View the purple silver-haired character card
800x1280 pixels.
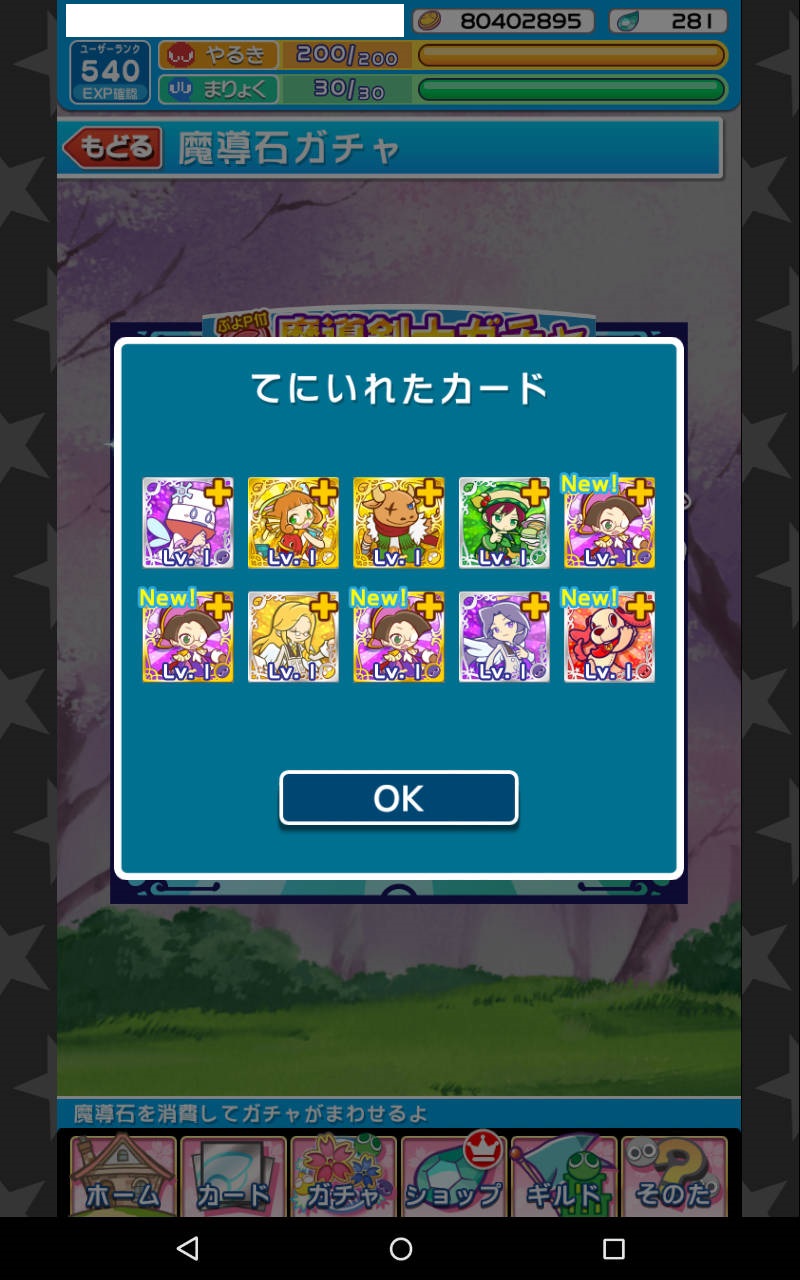[x=504, y=637]
